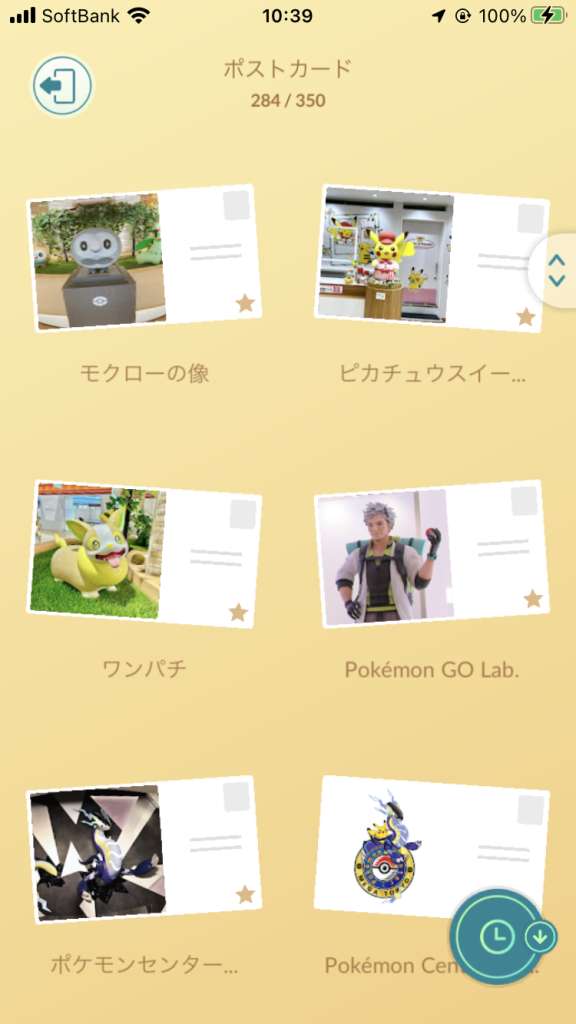
Task: Open the Pokémon GO Lab. postcard
Action: coord(432,554)
